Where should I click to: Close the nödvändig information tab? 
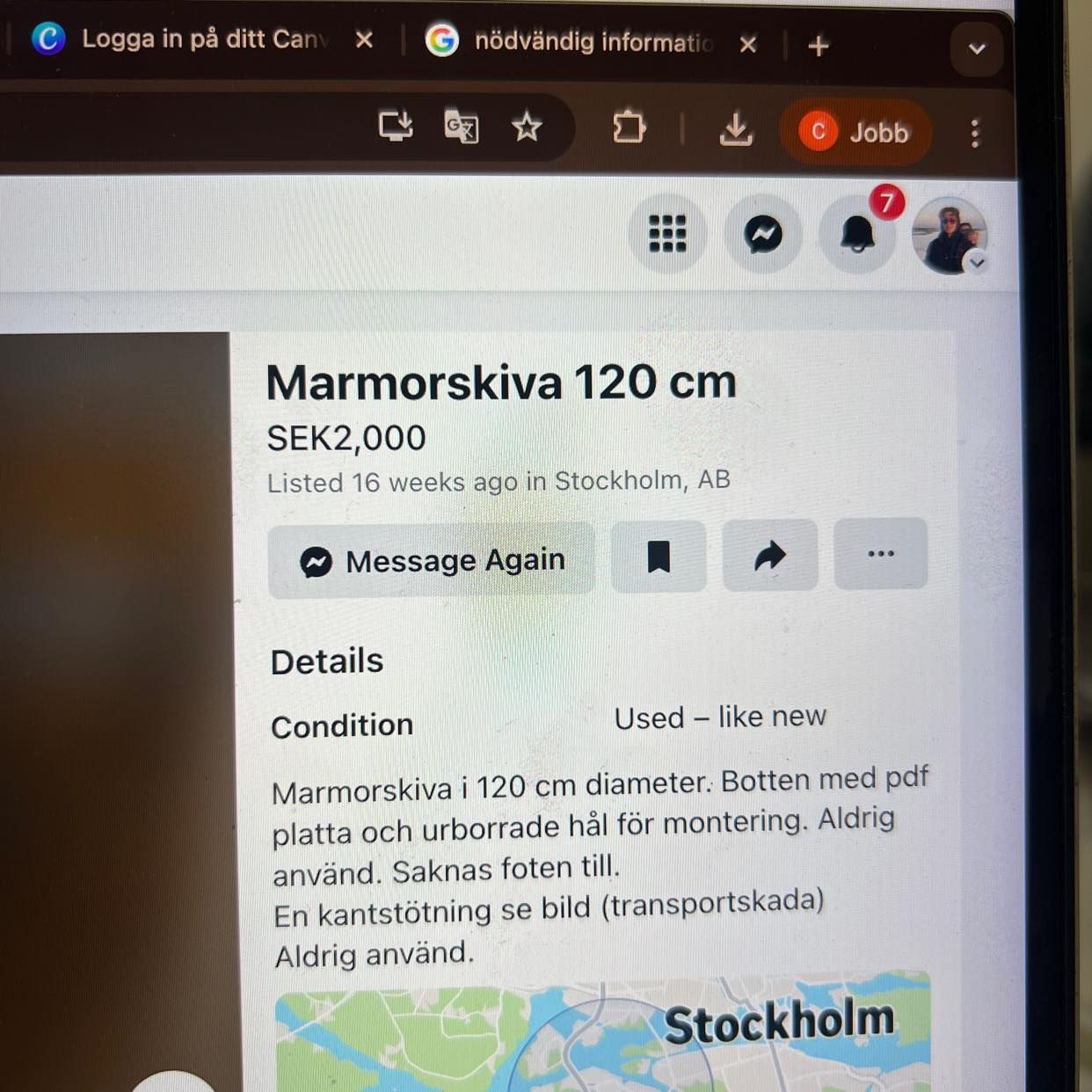pyautogui.click(x=747, y=44)
